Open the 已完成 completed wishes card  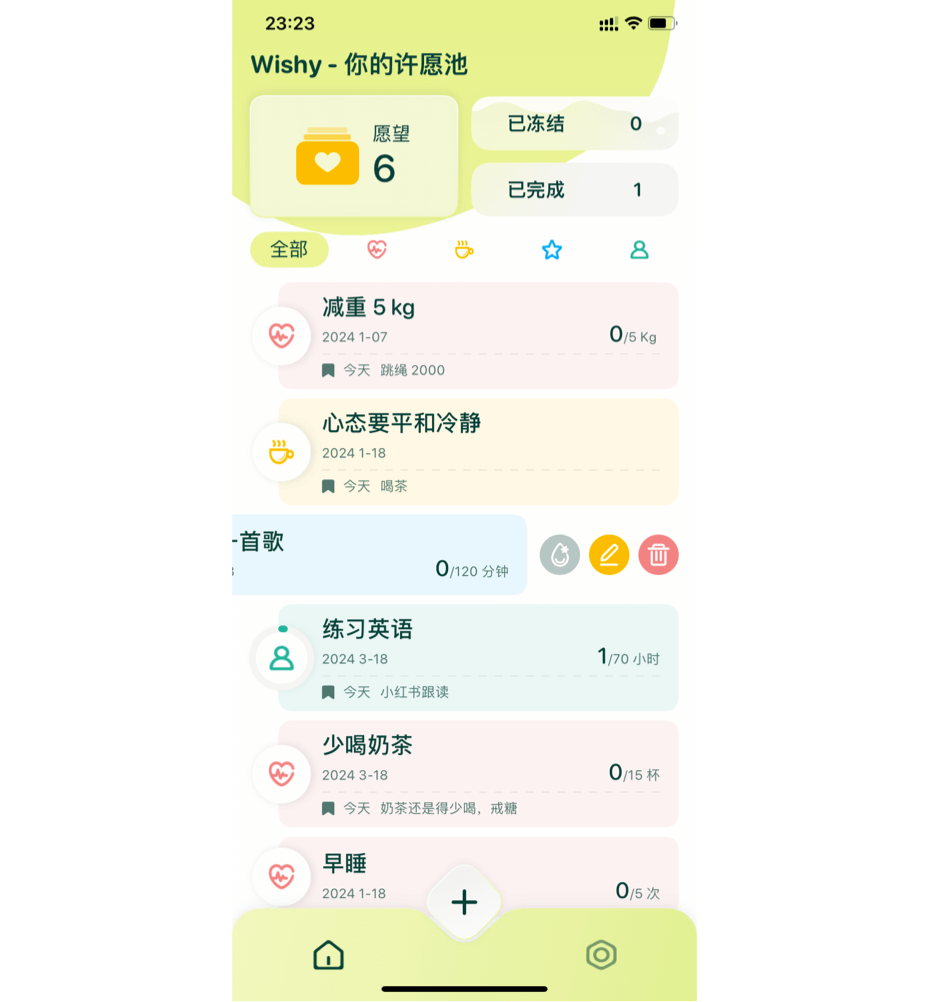(574, 190)
